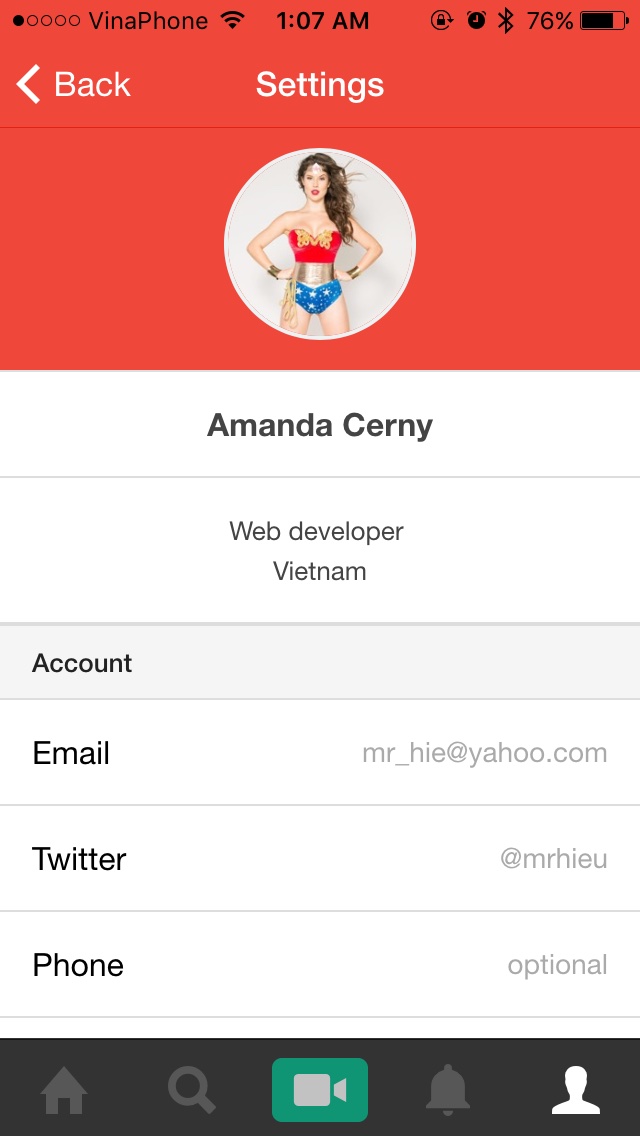Viewport: 640px width, 1136px height.
Task: Open the Email row to edit it
Action: [x=320, y=753]
